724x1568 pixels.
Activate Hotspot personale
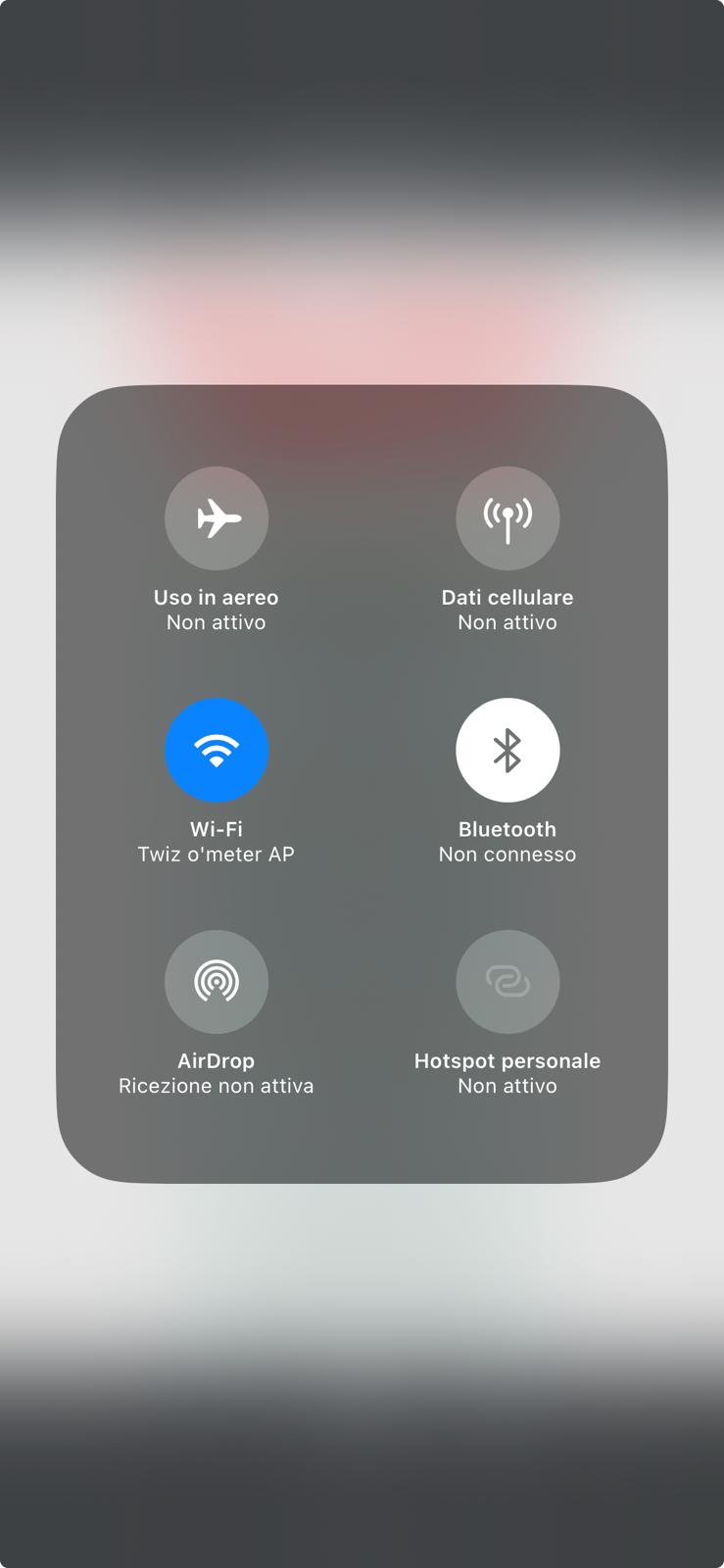(507, 981)
